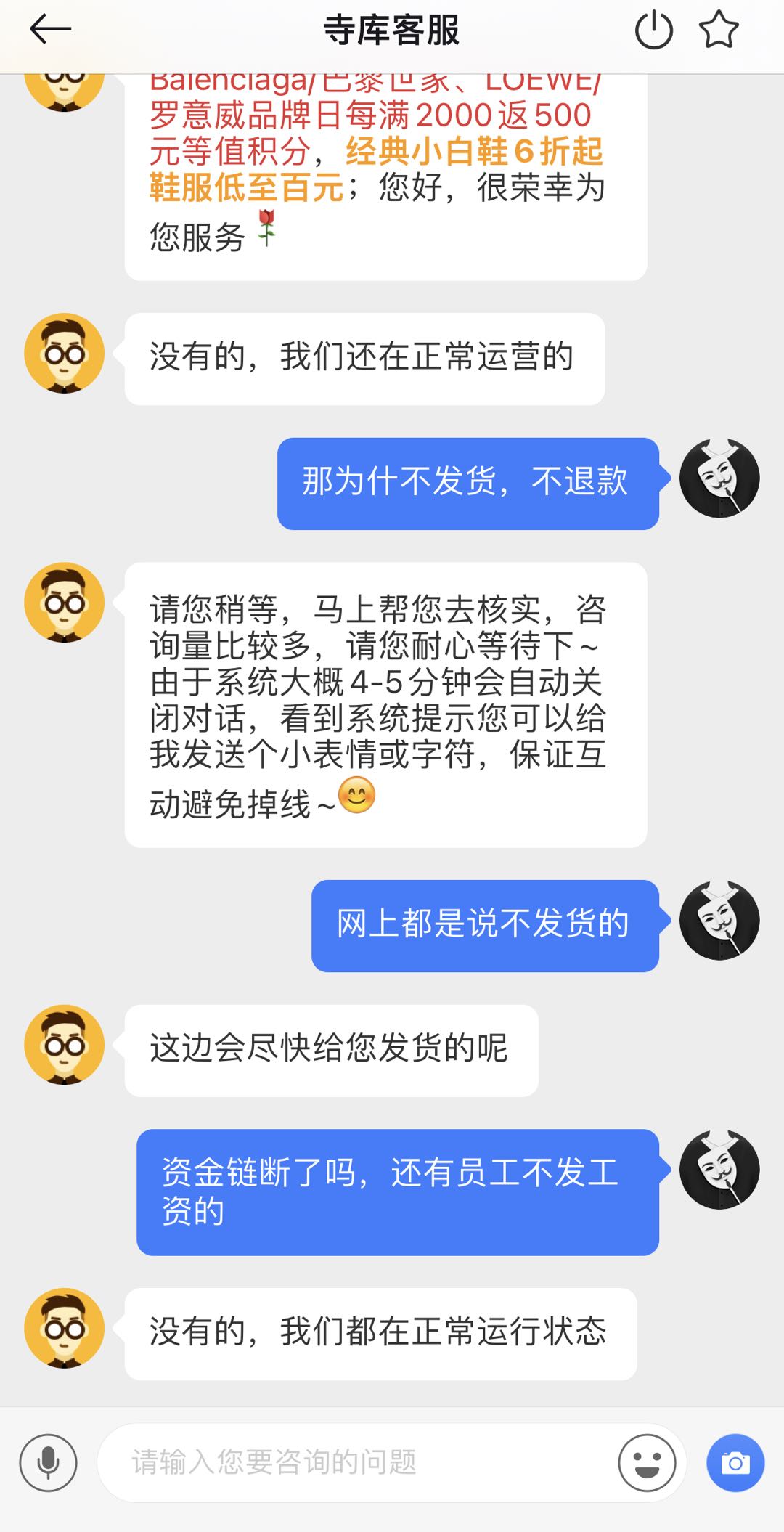The width and height of the screenshot is (784, 1532).
Task: Switch to voice input microphone
Action: 48,1462
